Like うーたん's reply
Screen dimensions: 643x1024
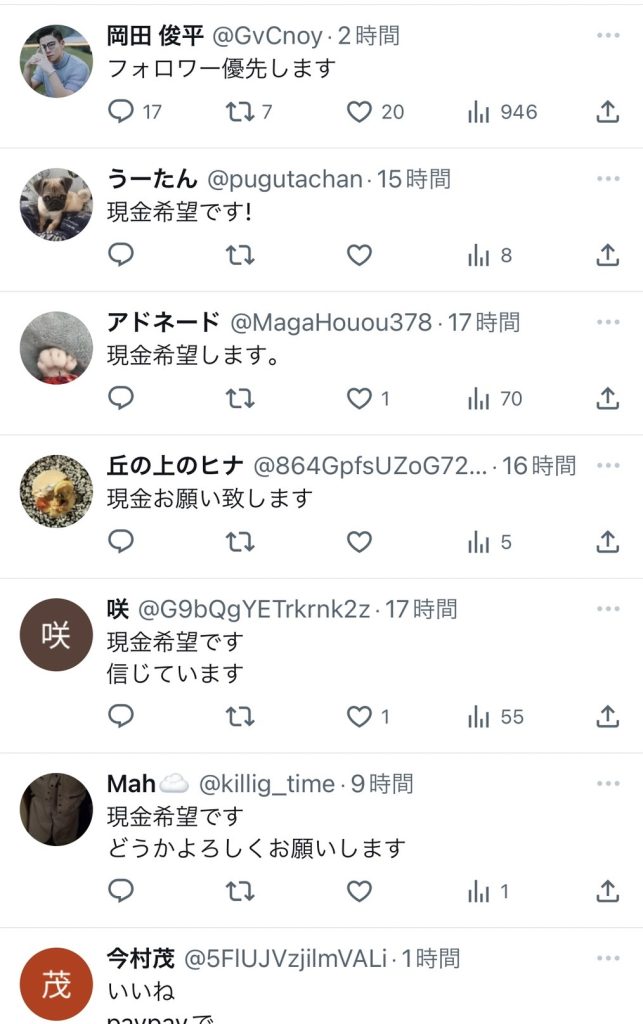pos(359,255)
